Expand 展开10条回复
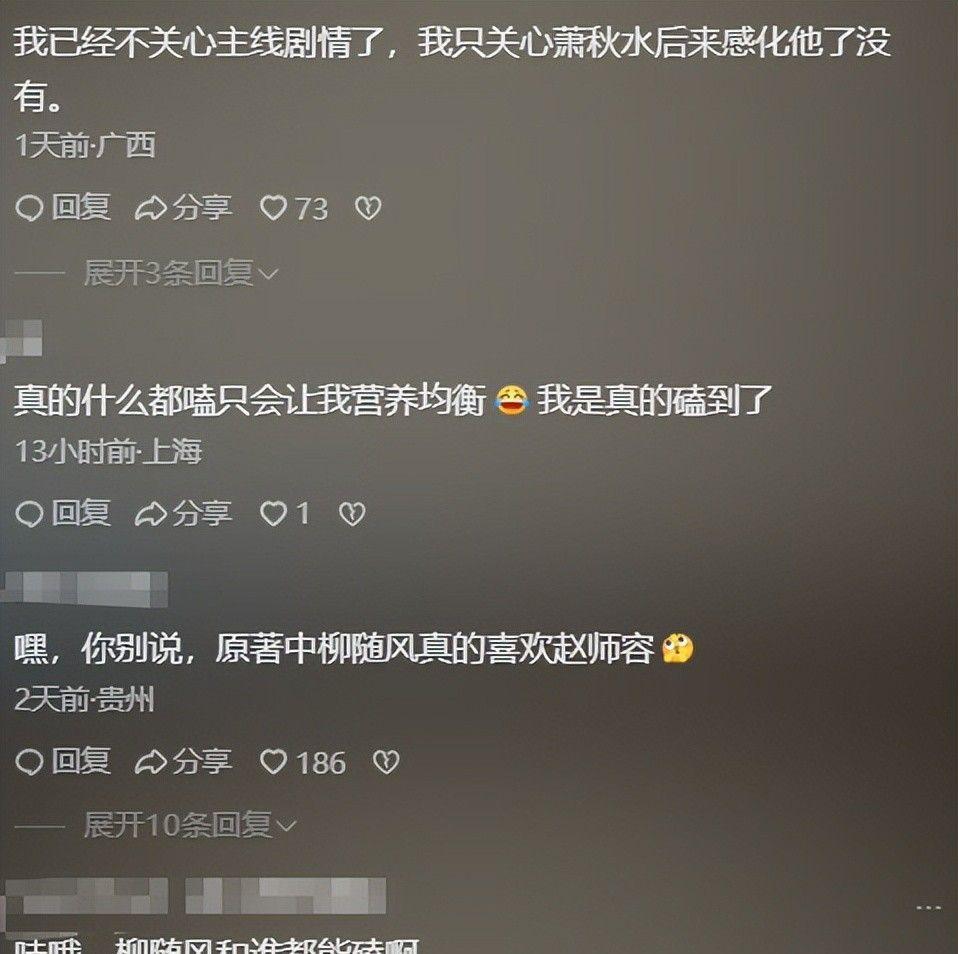958x954 pixels. click(x=190, y=825)
